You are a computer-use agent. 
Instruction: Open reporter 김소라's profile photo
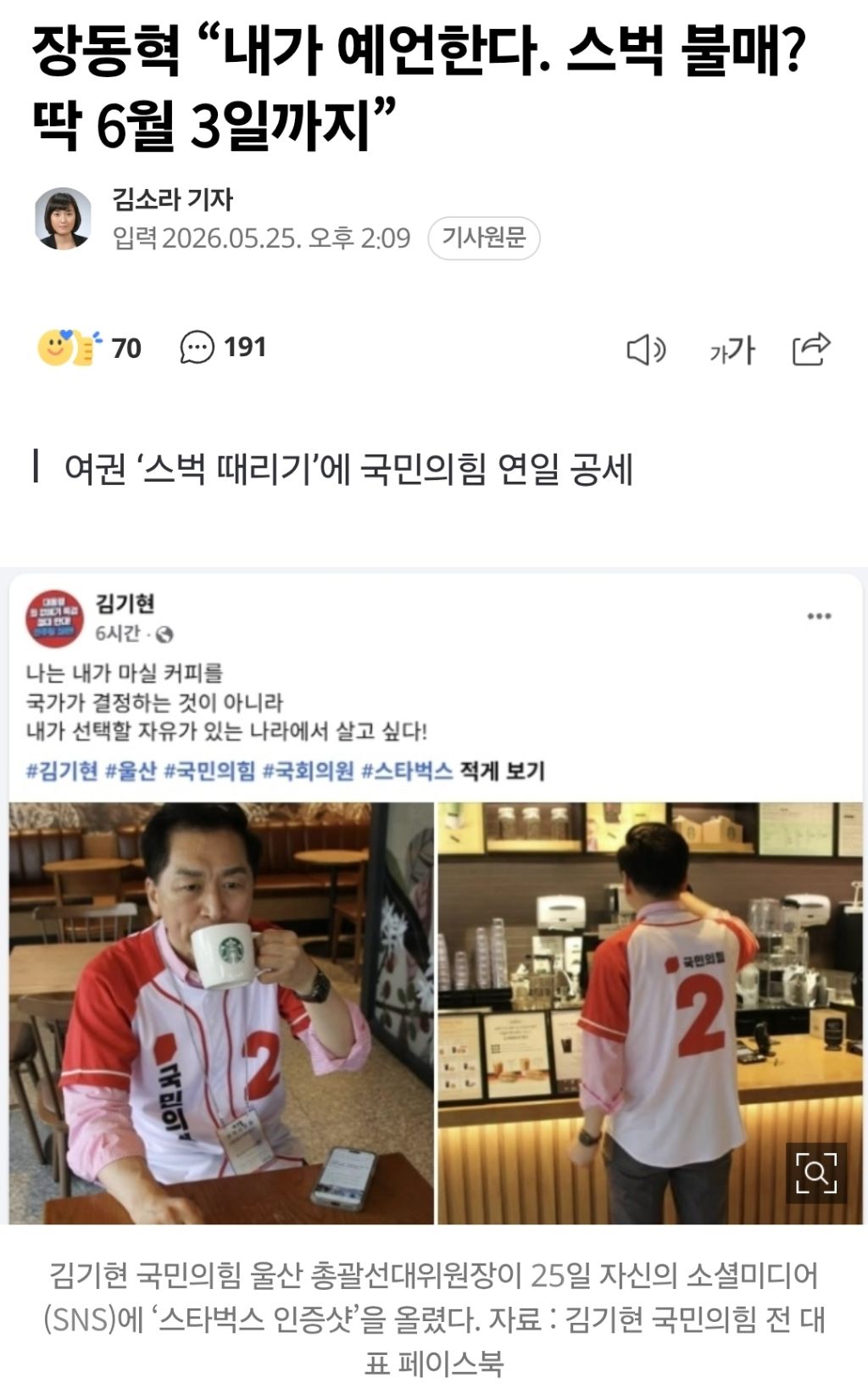point(63,219)
